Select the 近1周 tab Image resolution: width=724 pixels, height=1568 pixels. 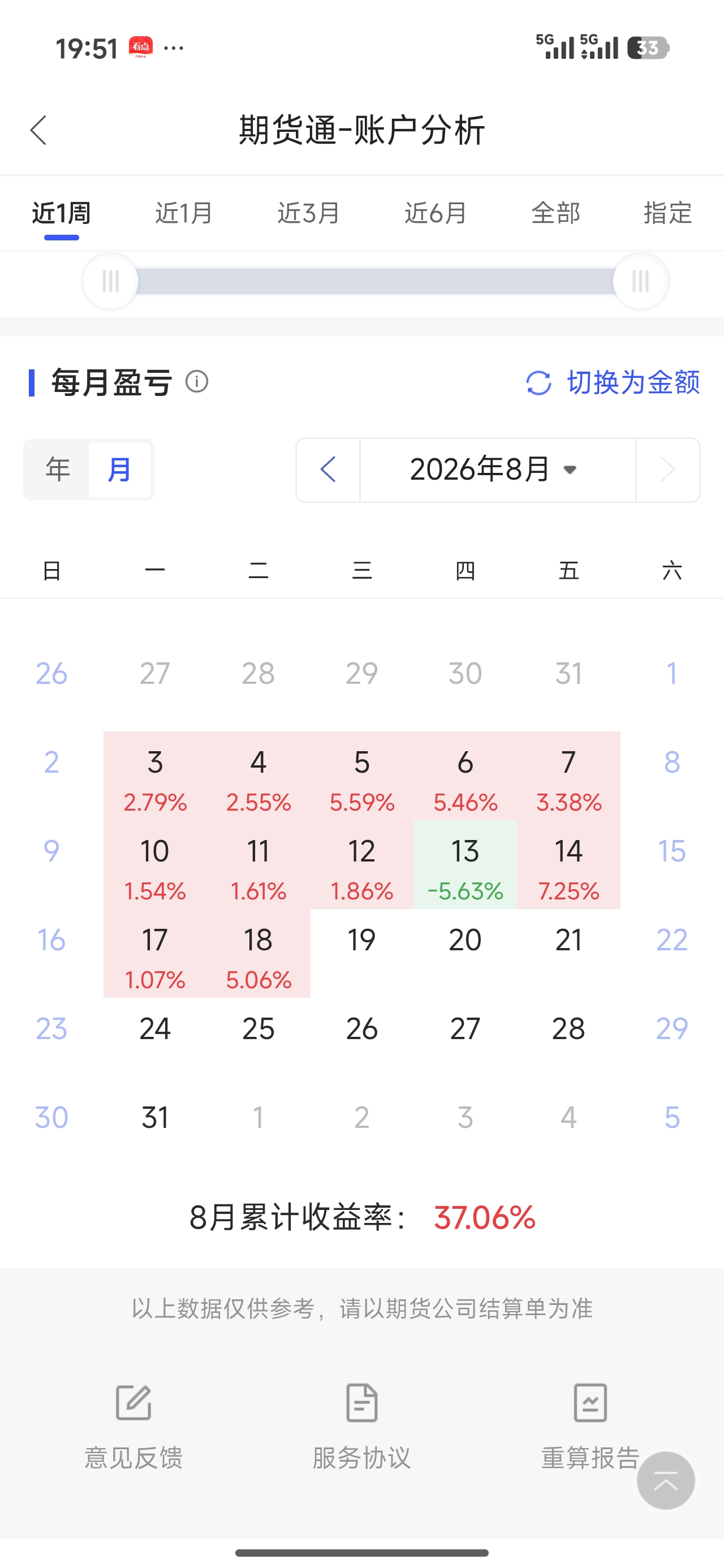coord(62,214)
